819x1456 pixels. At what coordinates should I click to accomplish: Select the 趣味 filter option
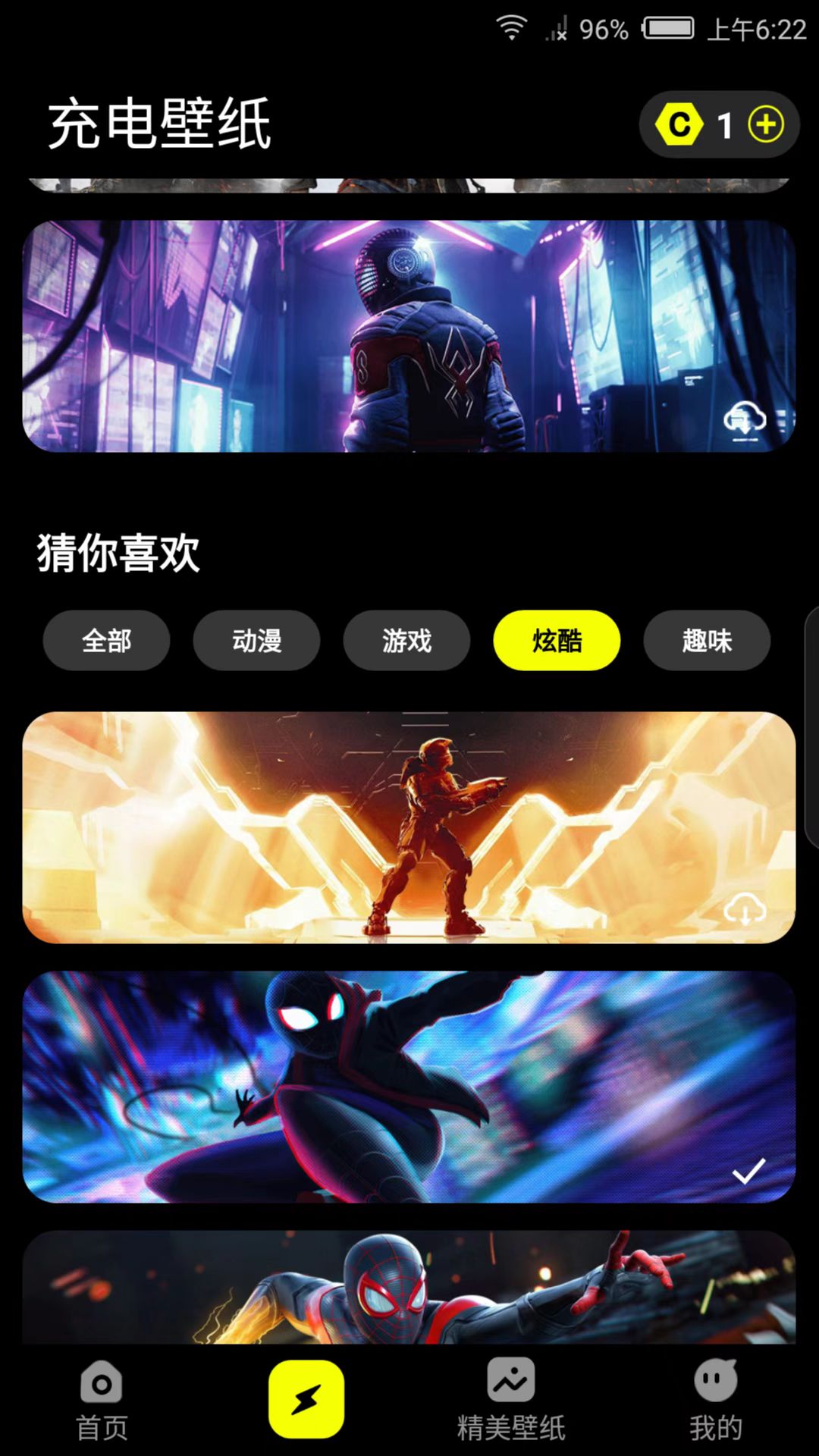[706, 641]
